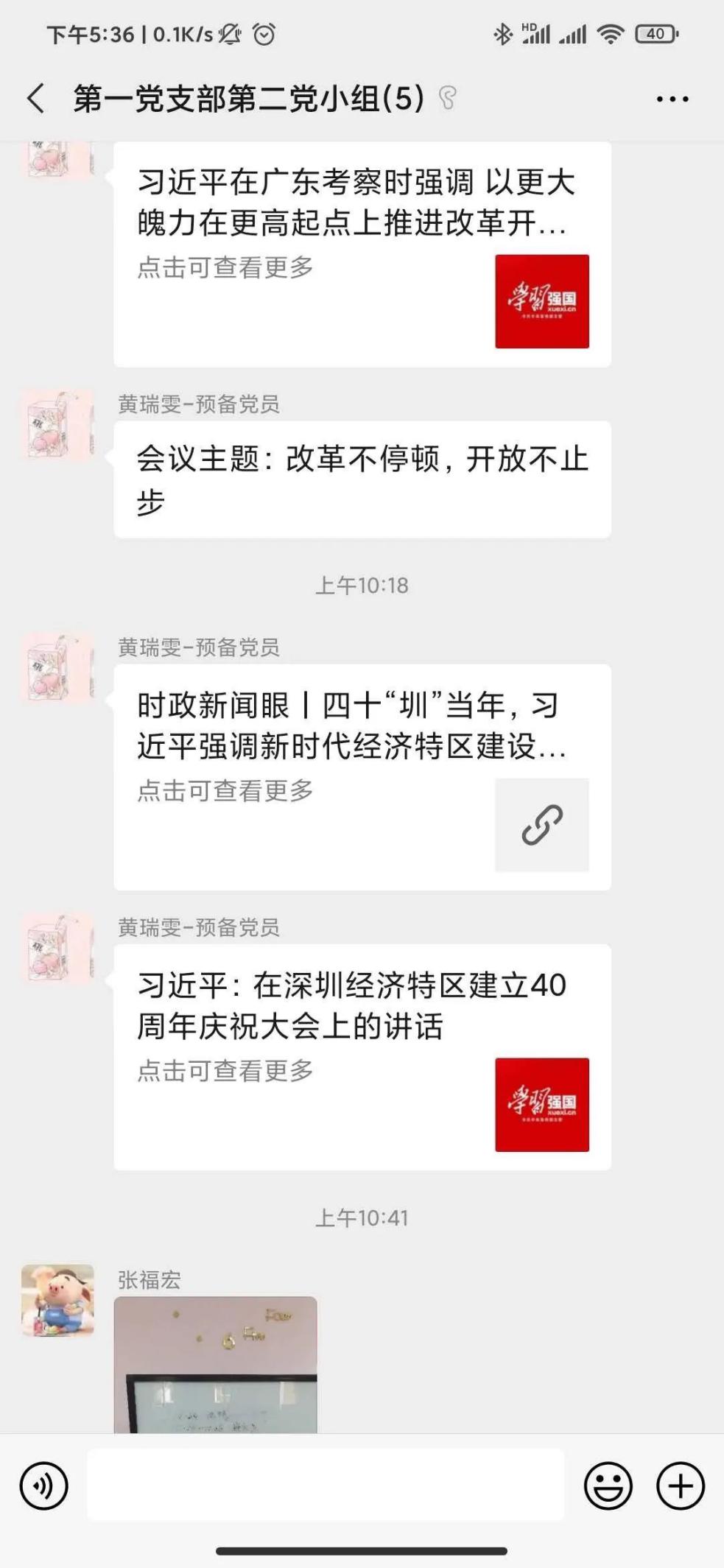Go back from the group chat
This screenshot has width=724, height=1568.
35,99
